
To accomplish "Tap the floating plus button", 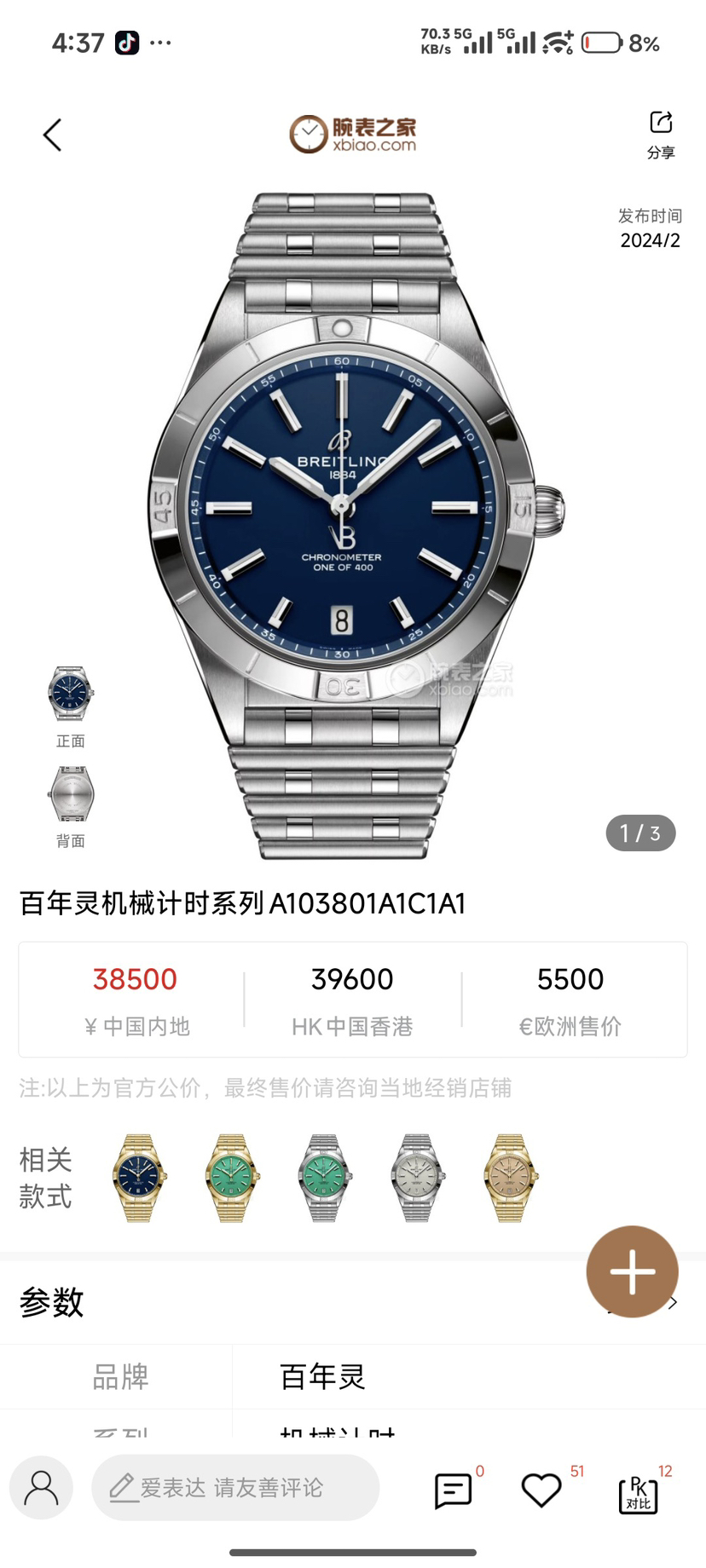I will tap(632, 1271).
